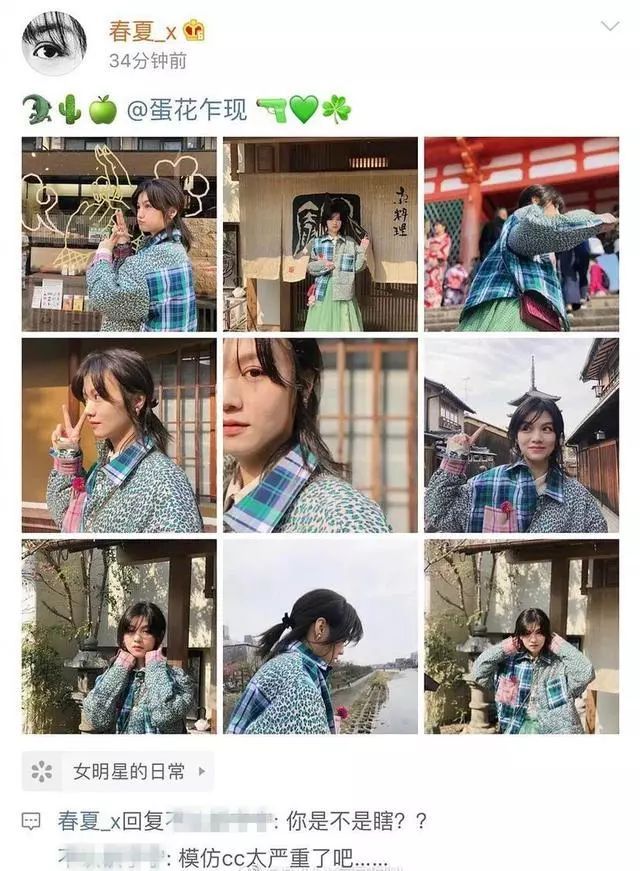This screenshot has height=871, width=640.
Task: View the photo with doodle line drawings
Action: 119,234
